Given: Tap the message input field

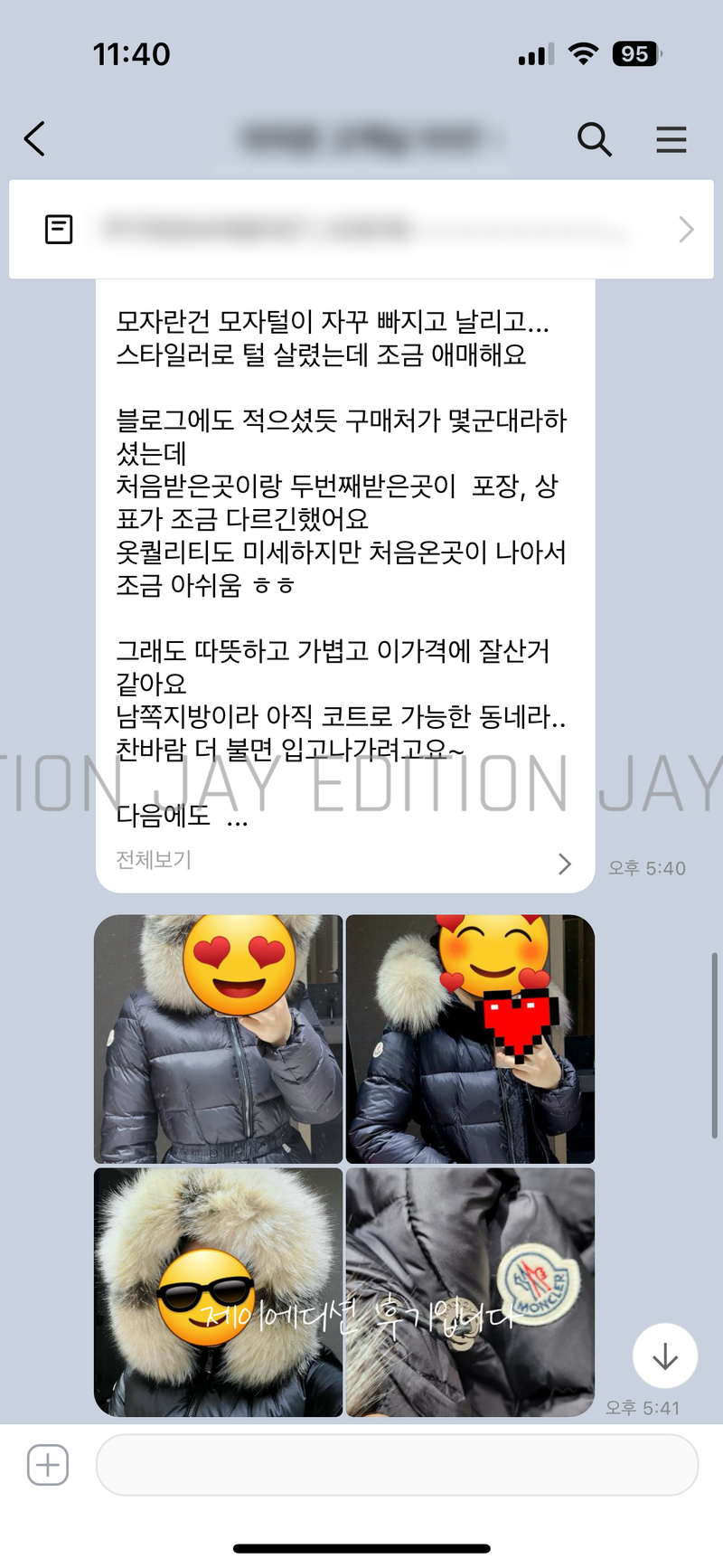Looking at the screenshot, I should [x=397, y=1465].
